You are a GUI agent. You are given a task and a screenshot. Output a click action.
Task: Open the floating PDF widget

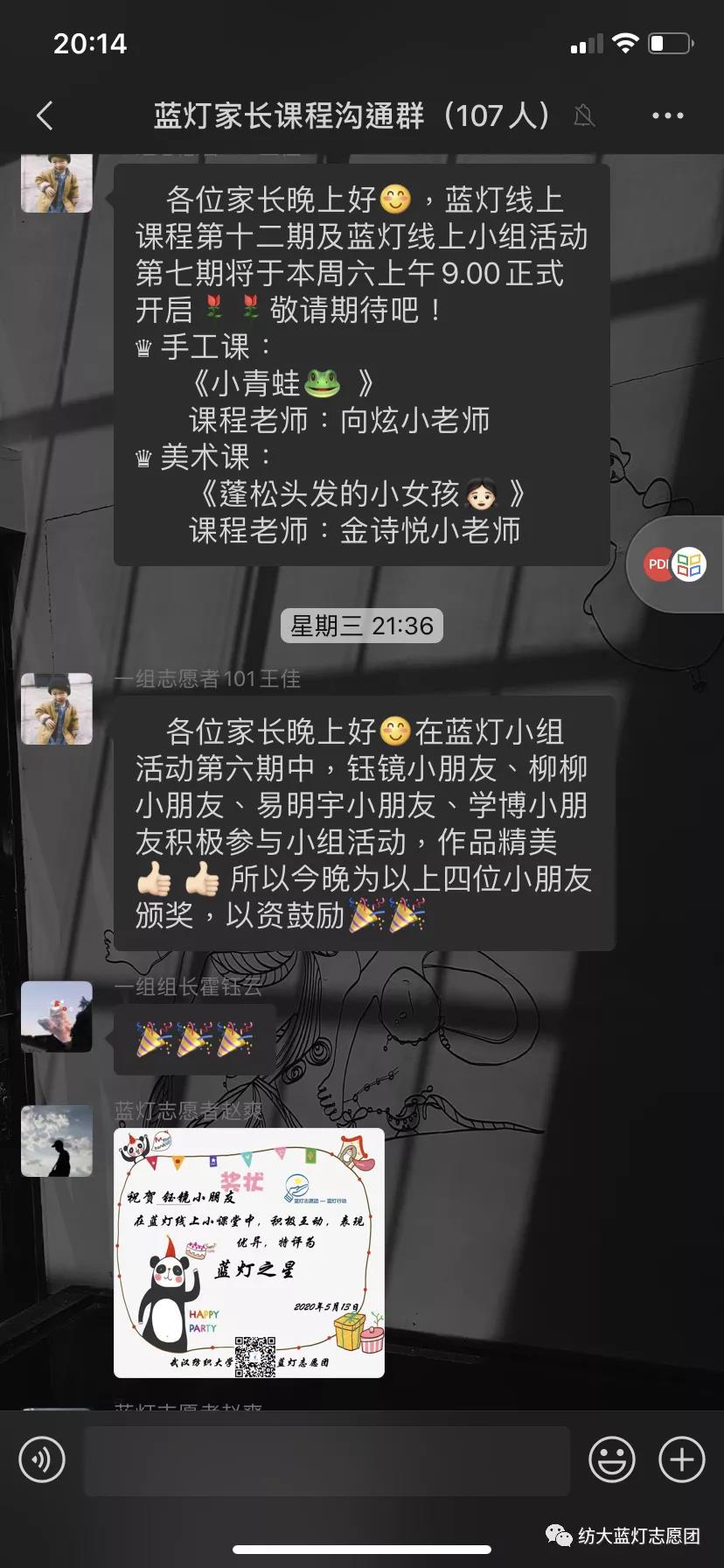(x=675, y=564)
